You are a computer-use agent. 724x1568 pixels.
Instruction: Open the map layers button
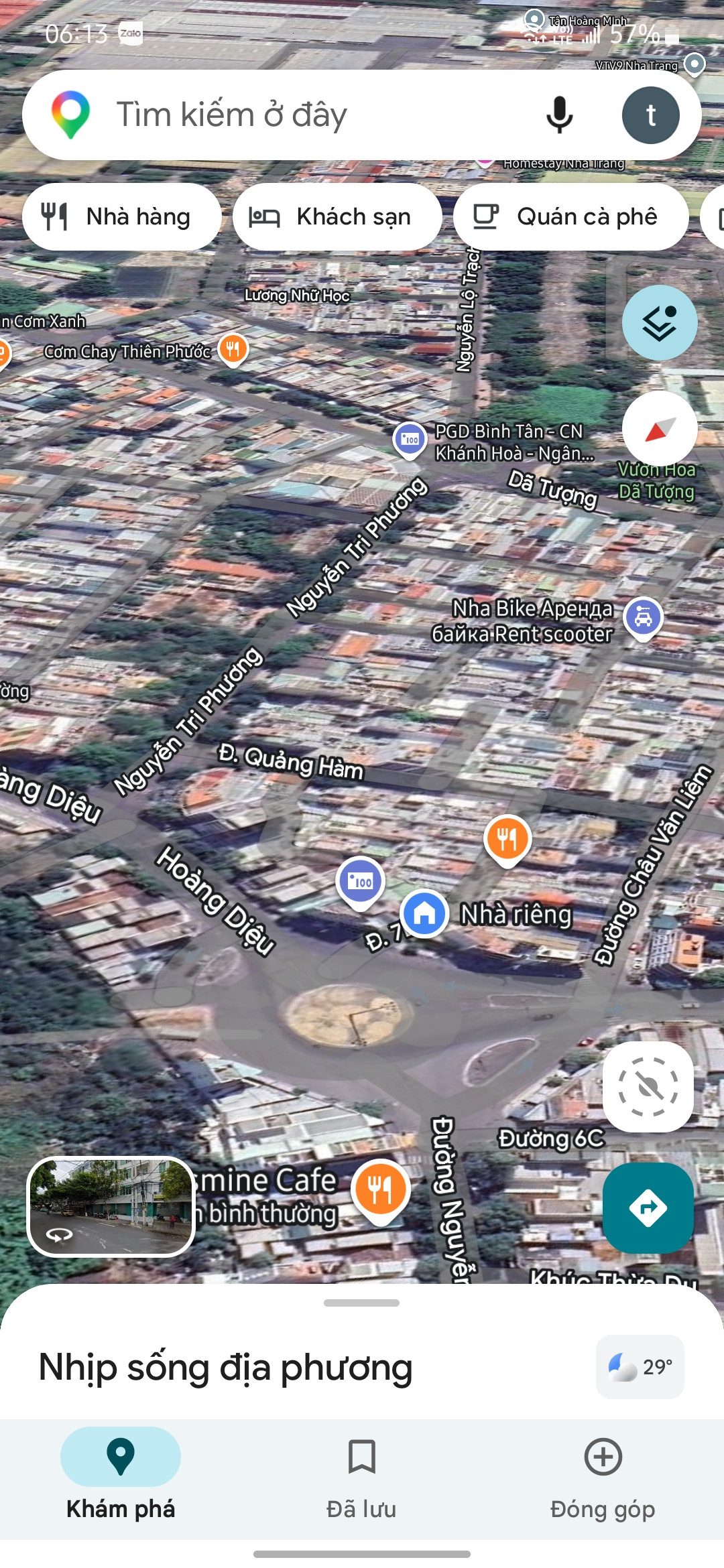click(x=660, y=323)
